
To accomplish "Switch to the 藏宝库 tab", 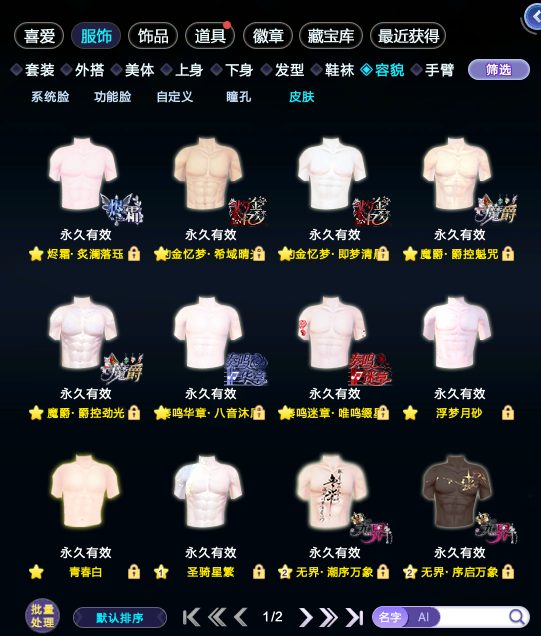I will (331, 36).
